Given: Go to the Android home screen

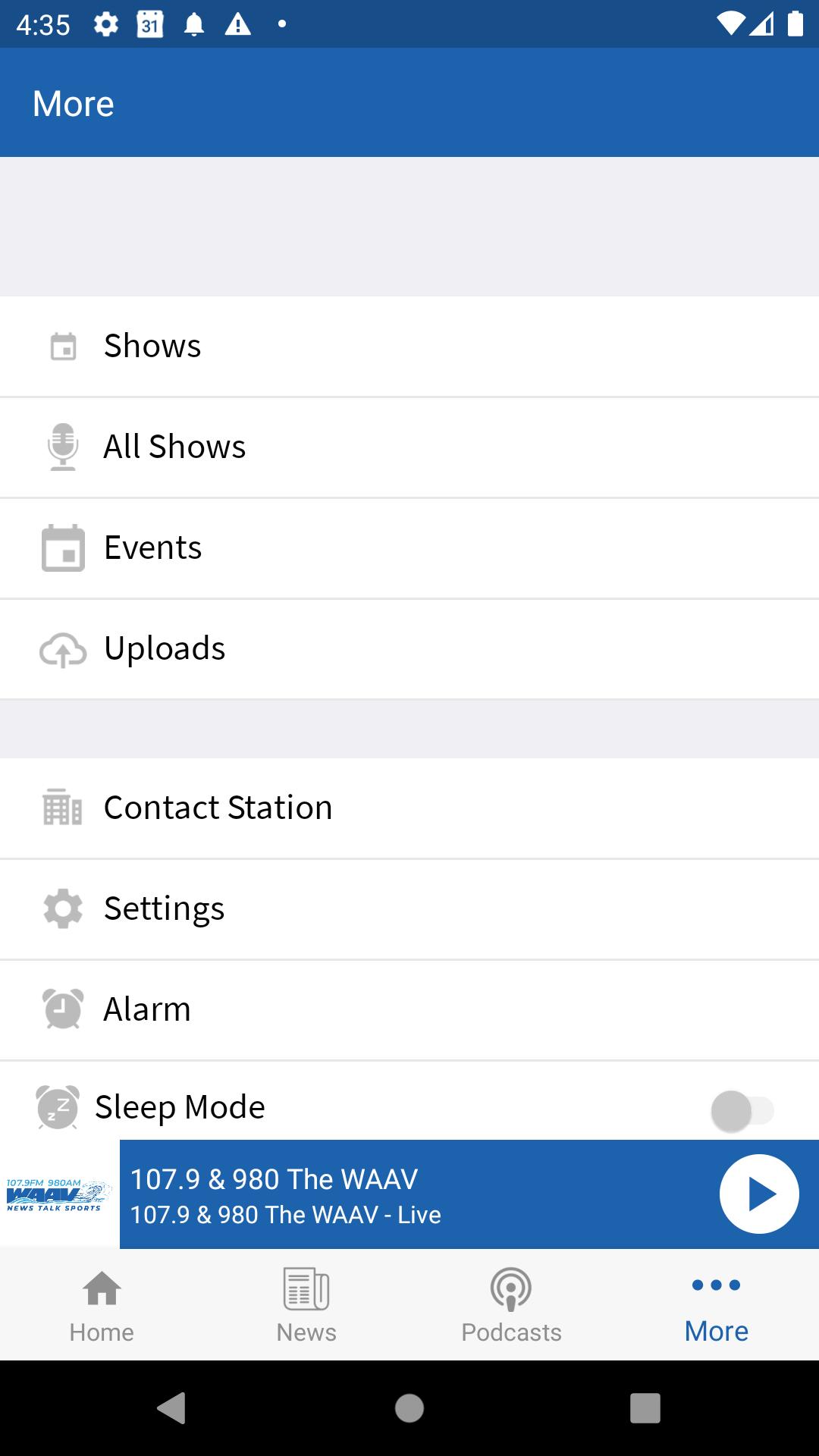Looking at the screenshot, I should coord(409,1408).
